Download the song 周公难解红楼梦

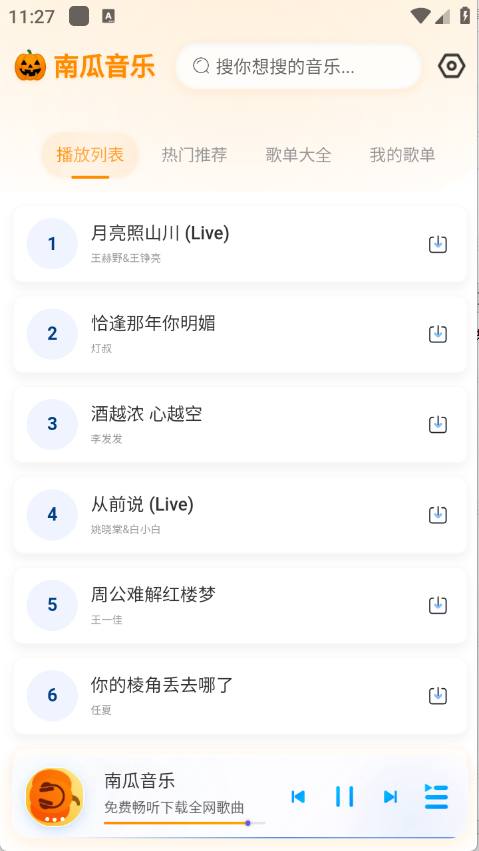click(x=438, y=605)
